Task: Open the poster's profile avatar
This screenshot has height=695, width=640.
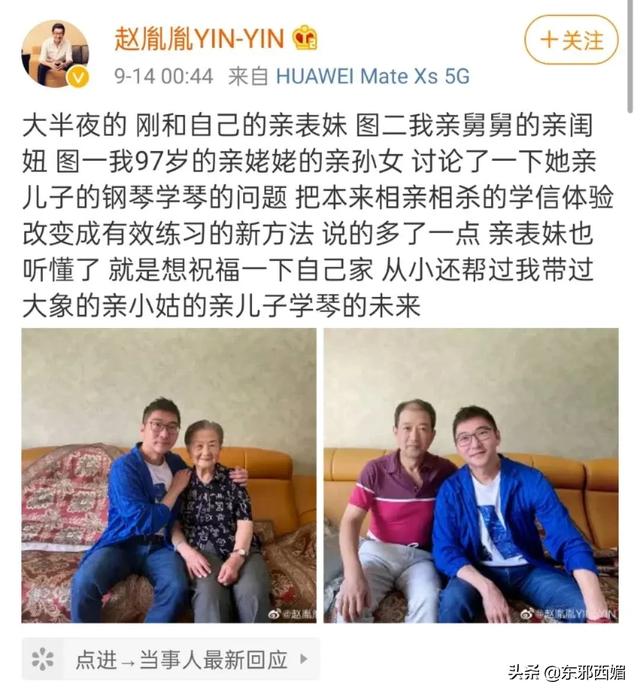Action: pos(55,53)
